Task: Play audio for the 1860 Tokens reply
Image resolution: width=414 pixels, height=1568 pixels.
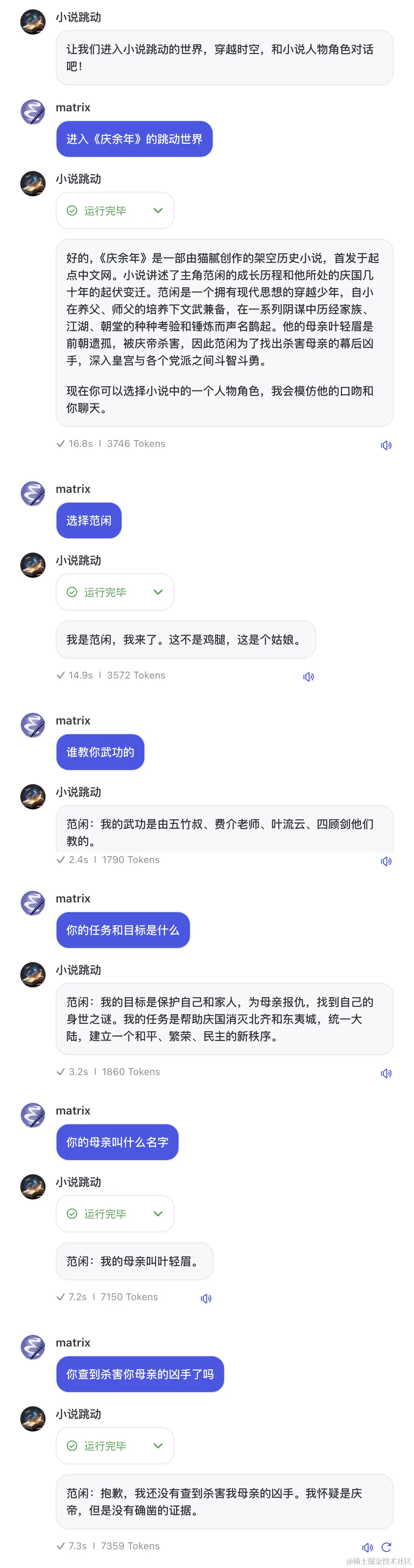Action: point(386,1073)
